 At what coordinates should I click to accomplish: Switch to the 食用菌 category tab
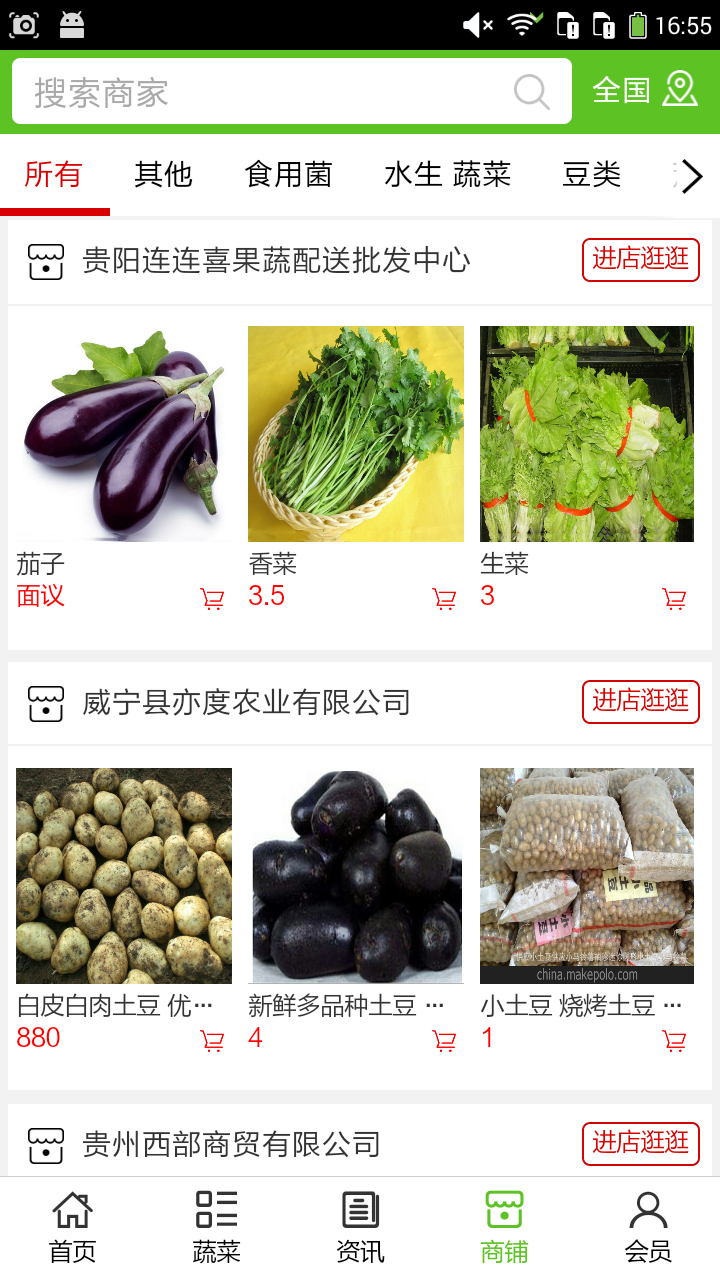coord(288,174)
